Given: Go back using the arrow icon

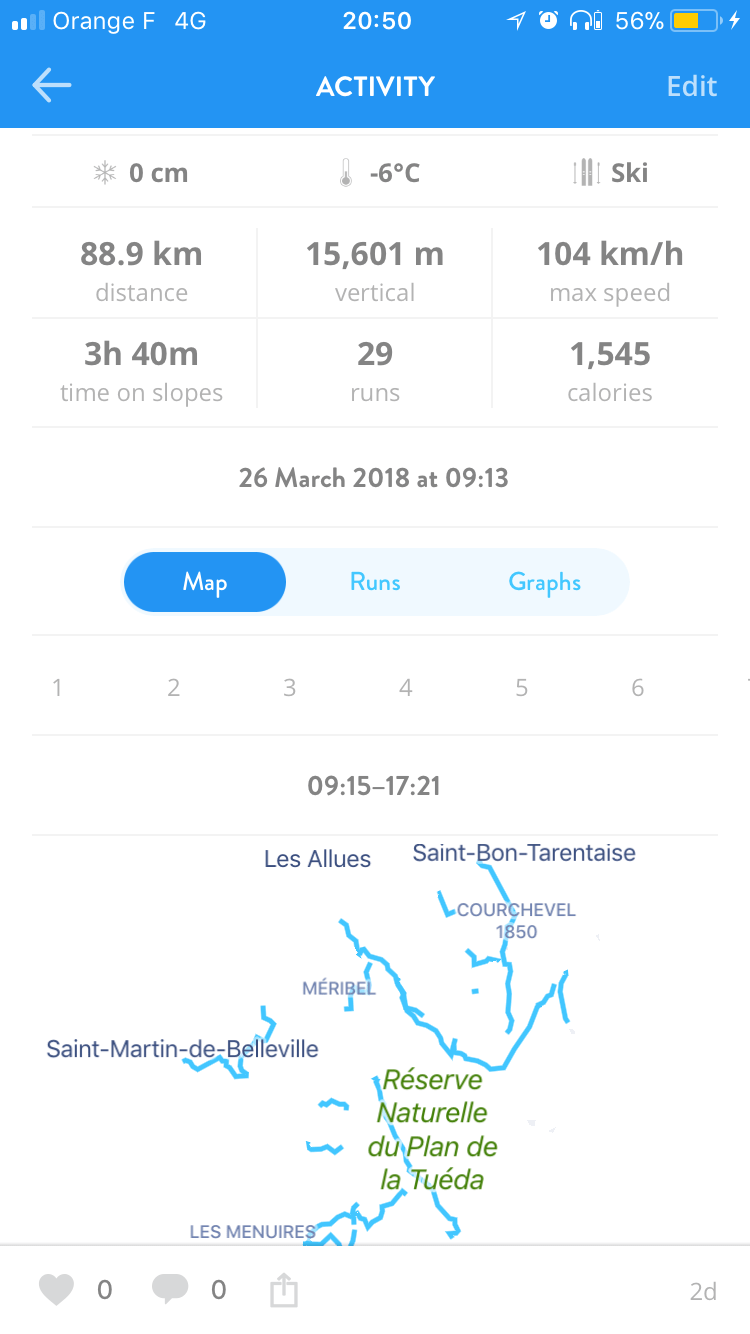Looking at the screenshot, I should pyautogui.click(x=51, y=86).
